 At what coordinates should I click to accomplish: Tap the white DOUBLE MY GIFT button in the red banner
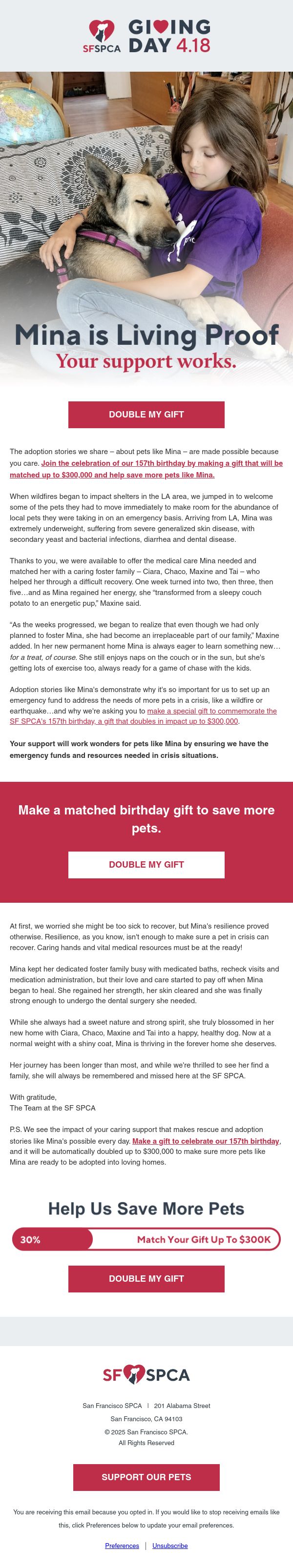tap(146, 864)
